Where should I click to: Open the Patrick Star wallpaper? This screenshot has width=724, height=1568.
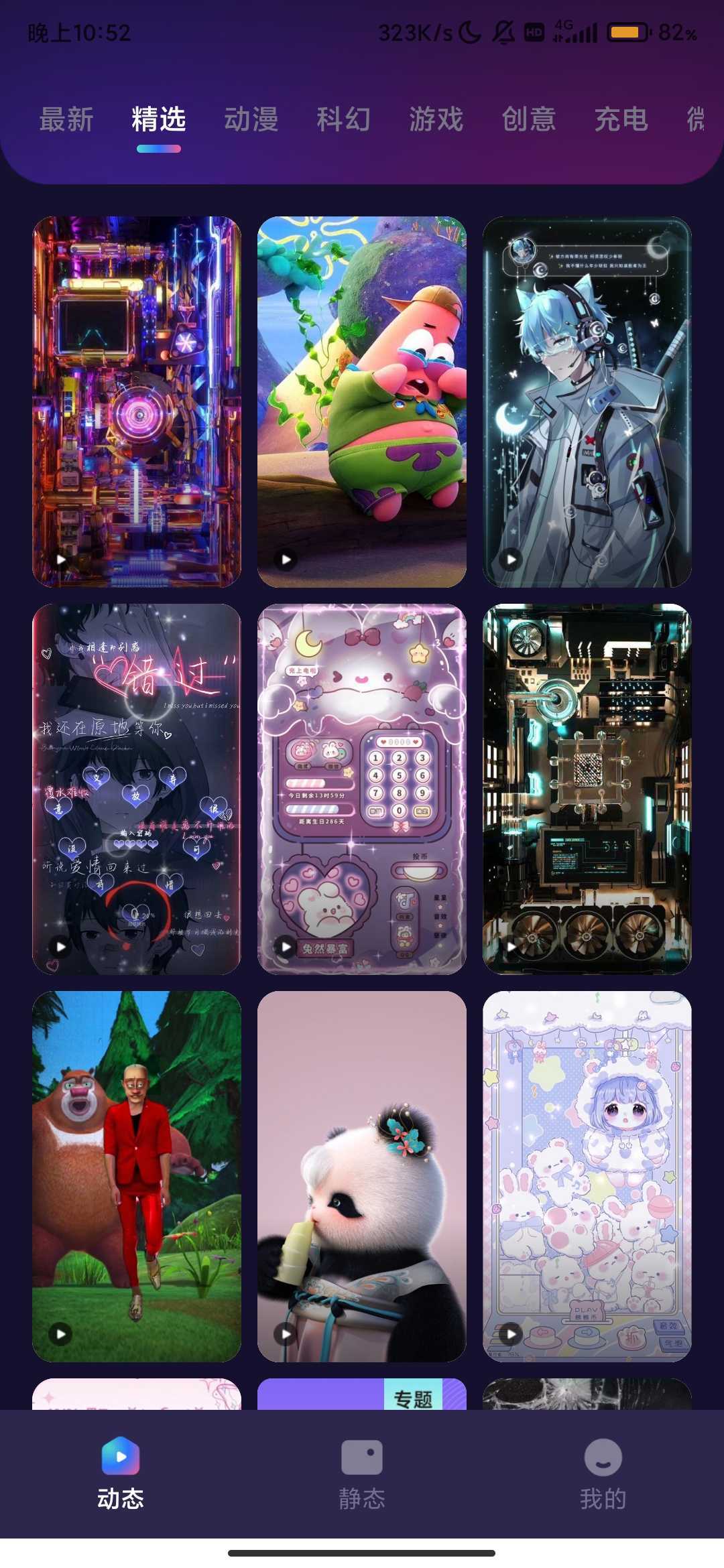pyautogui.click(x=362, y=401)
